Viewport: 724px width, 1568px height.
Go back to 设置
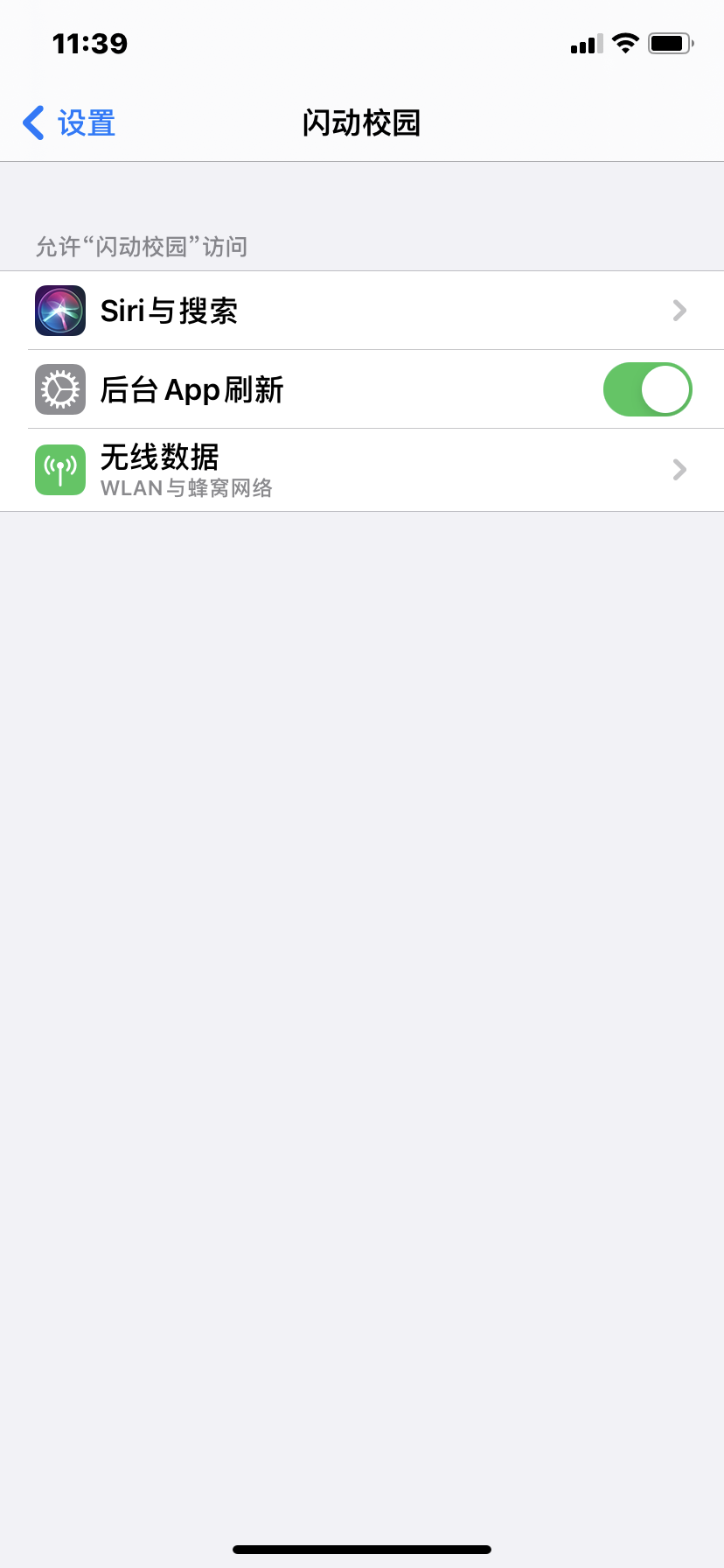[69, 123]
